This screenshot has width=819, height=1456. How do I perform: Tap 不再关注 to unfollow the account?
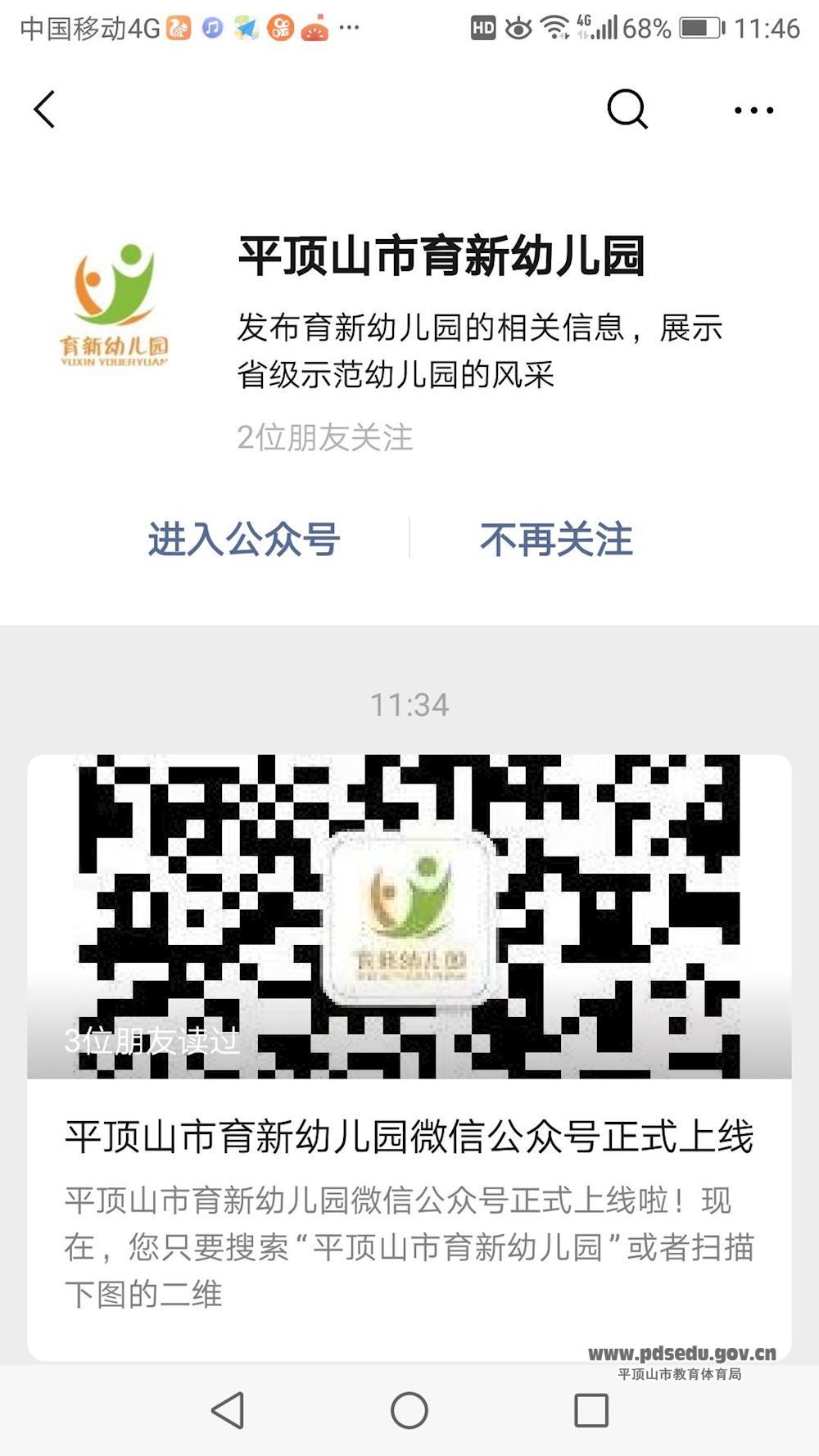click(556, 540)
